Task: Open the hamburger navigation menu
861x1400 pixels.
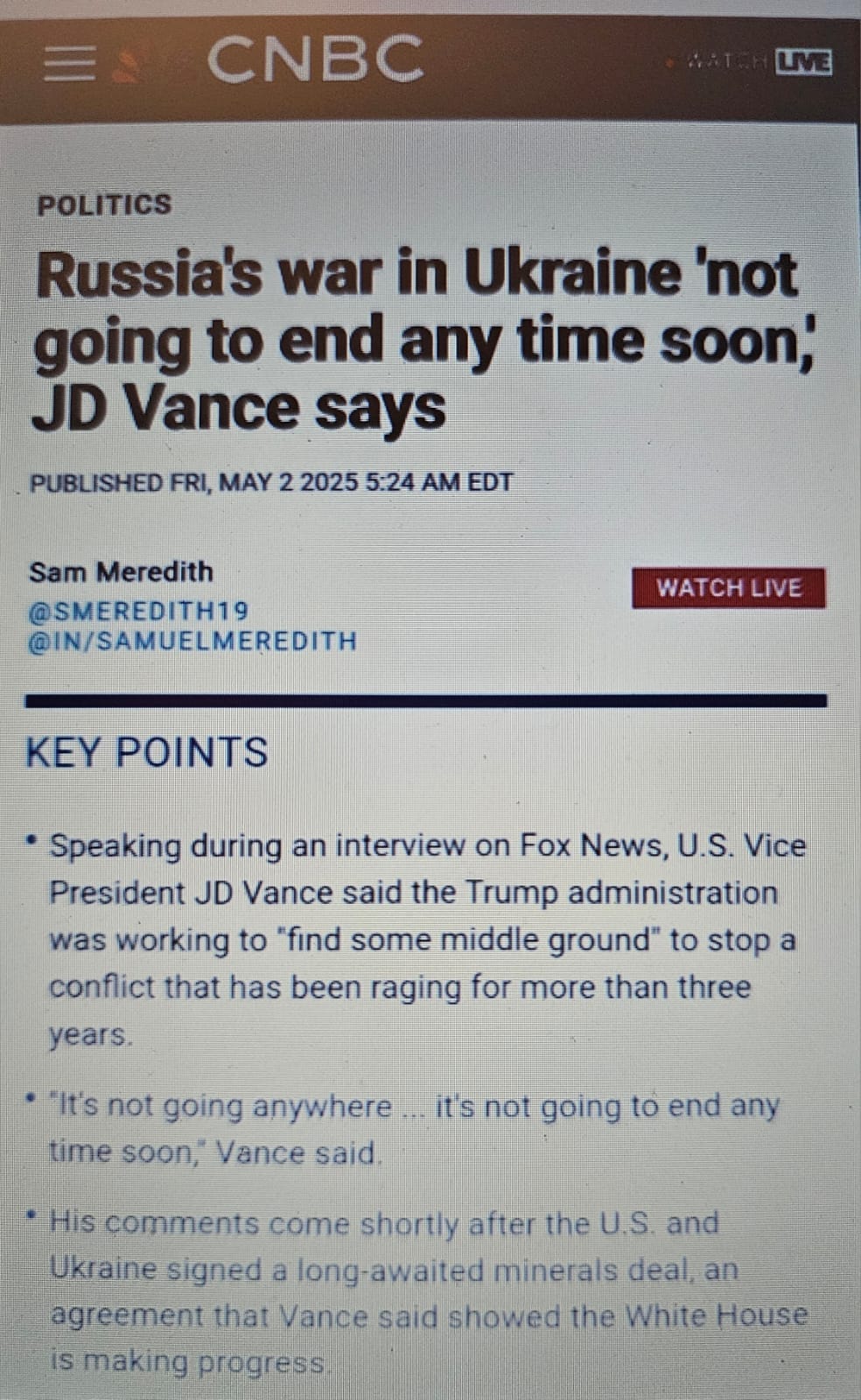Action: (69, 63)
